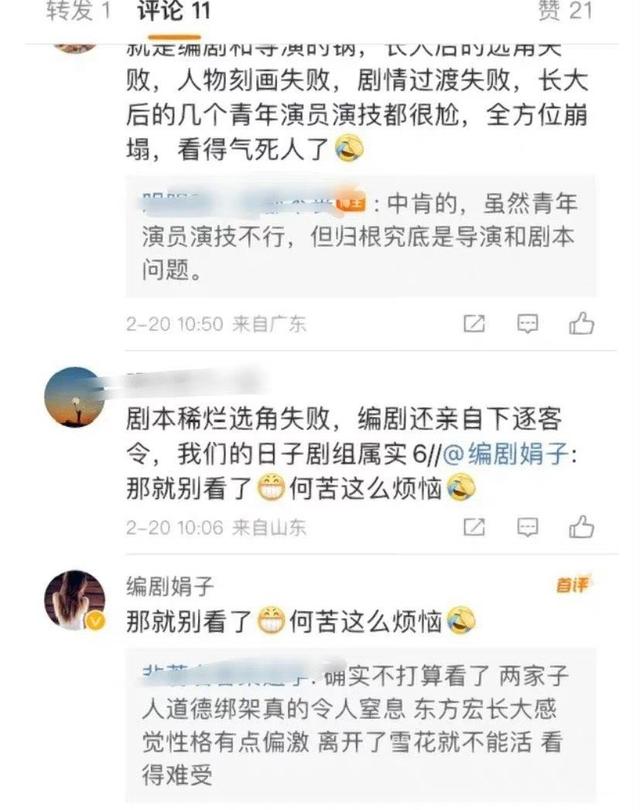Like the comment from 广东

tap(581, 324)
